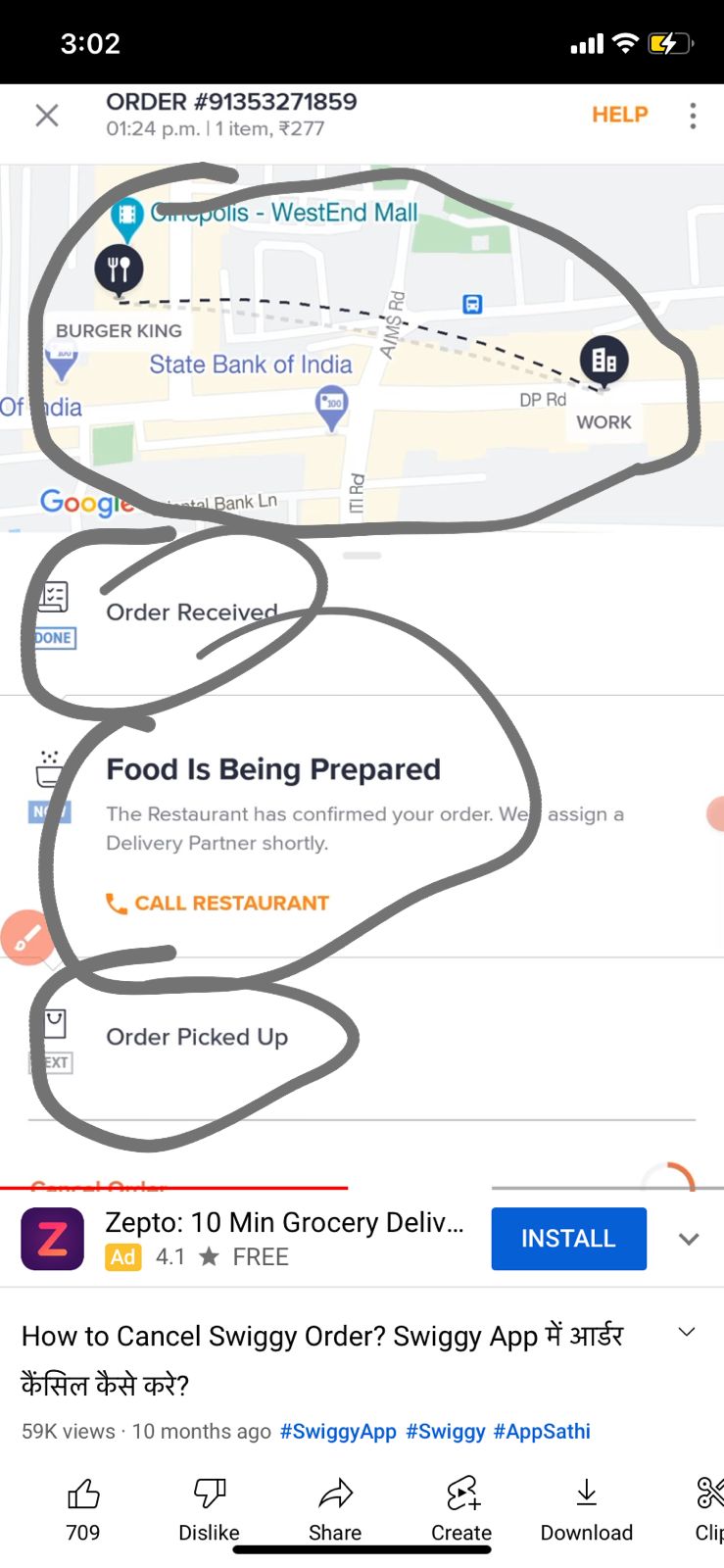
Task: Download this video
Action: click(587, 1510)
